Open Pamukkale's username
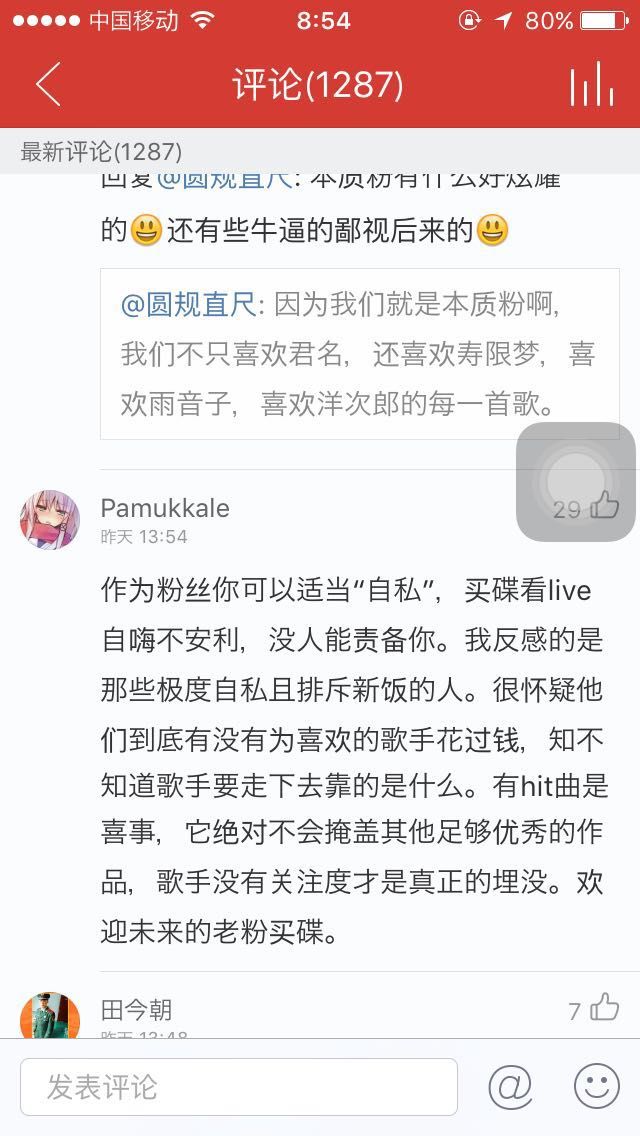This screenshot has height=1136, width=640. coord(165,508)
